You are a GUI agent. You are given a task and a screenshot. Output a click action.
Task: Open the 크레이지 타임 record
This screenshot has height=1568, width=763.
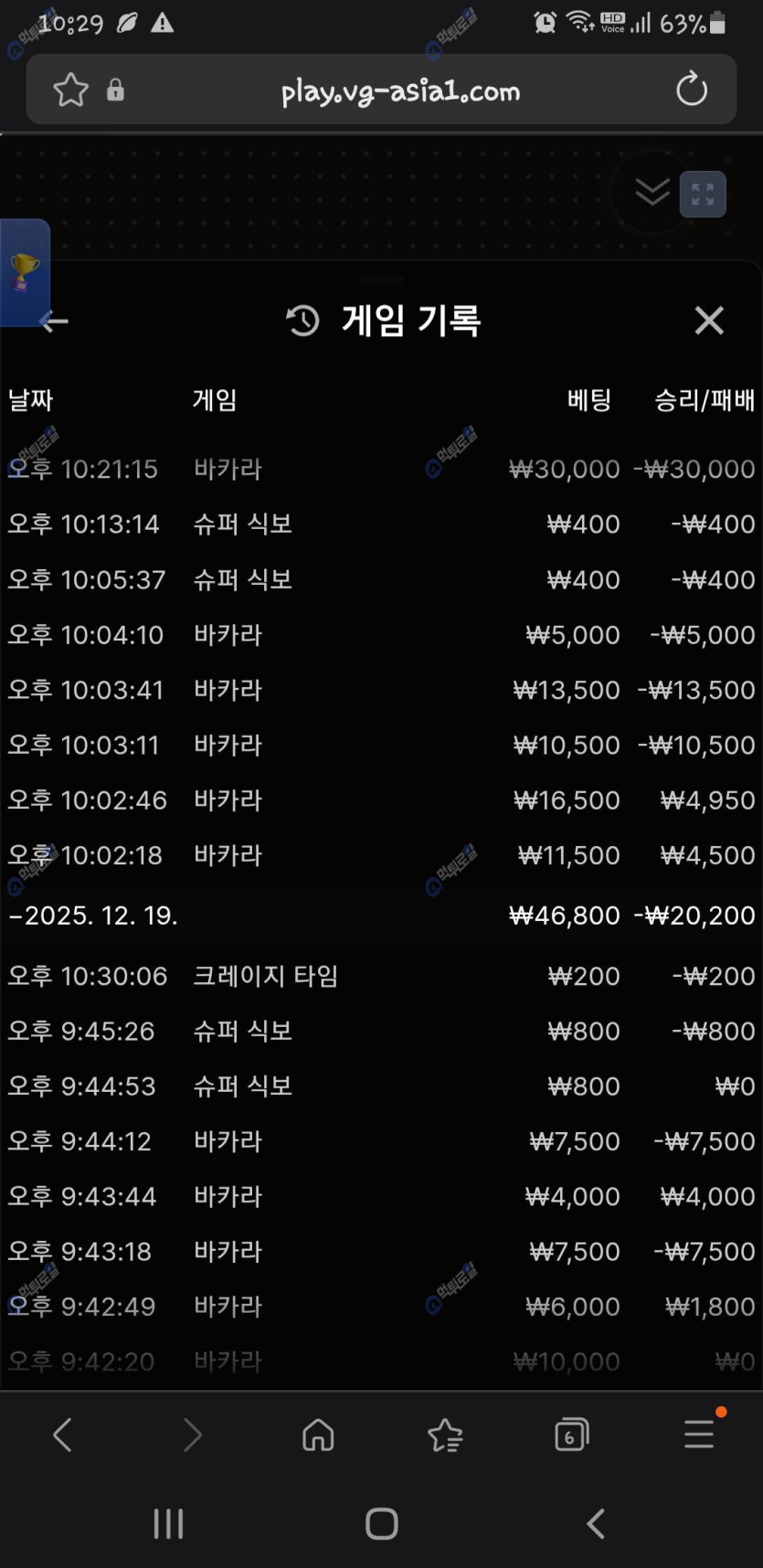(x=381, y=976)
